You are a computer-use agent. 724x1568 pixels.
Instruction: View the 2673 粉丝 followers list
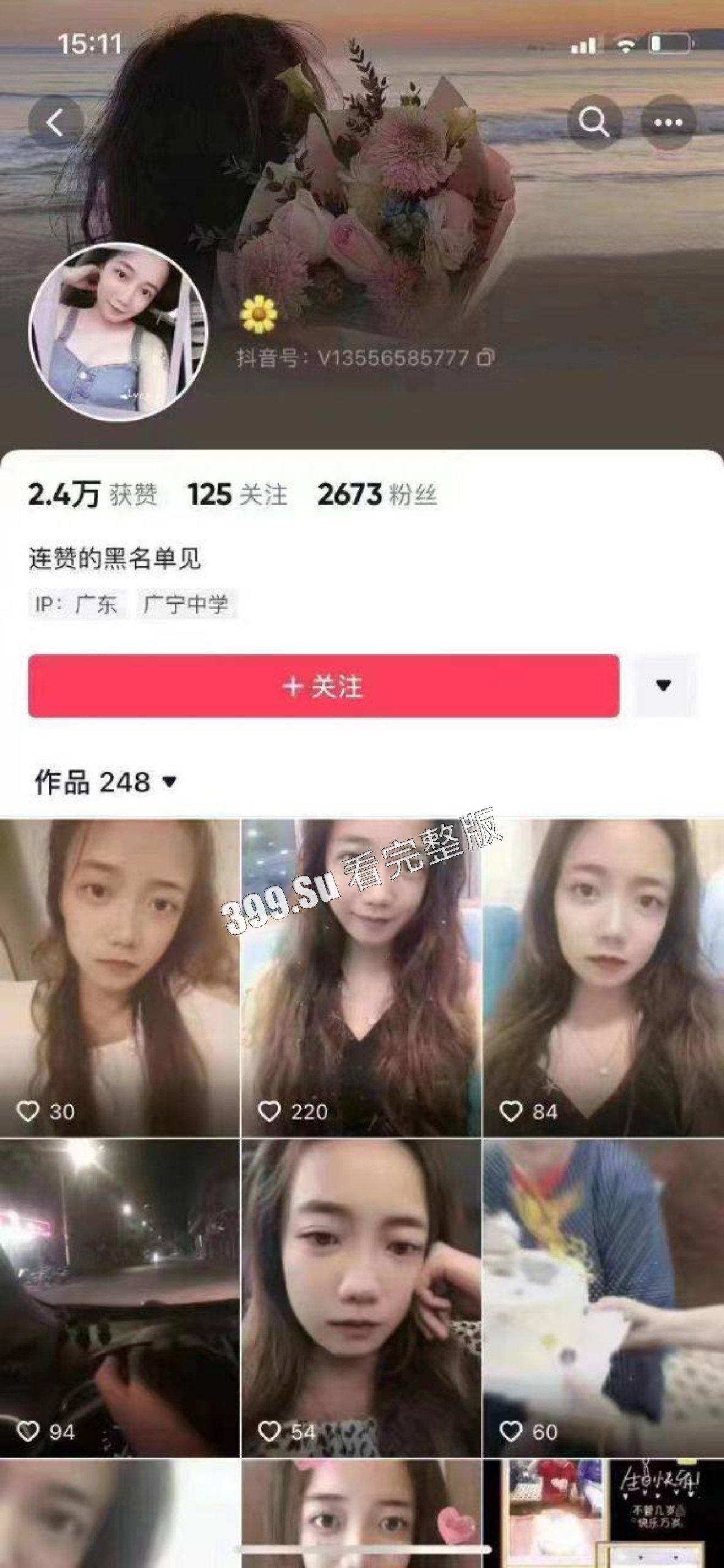[377, 494]
